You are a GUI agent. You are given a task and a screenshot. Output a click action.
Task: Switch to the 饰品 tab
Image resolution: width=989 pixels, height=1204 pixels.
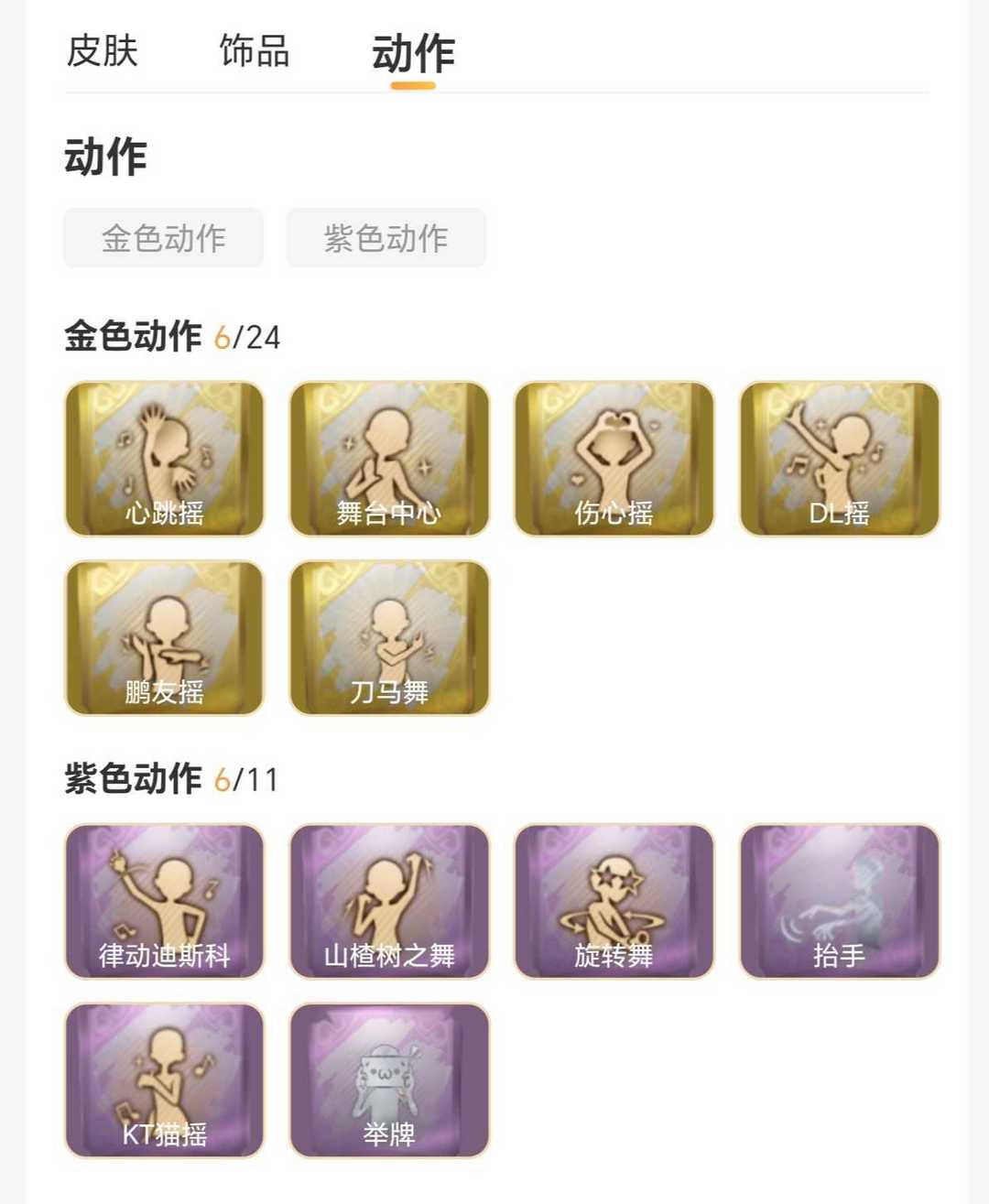click(254, 51)
